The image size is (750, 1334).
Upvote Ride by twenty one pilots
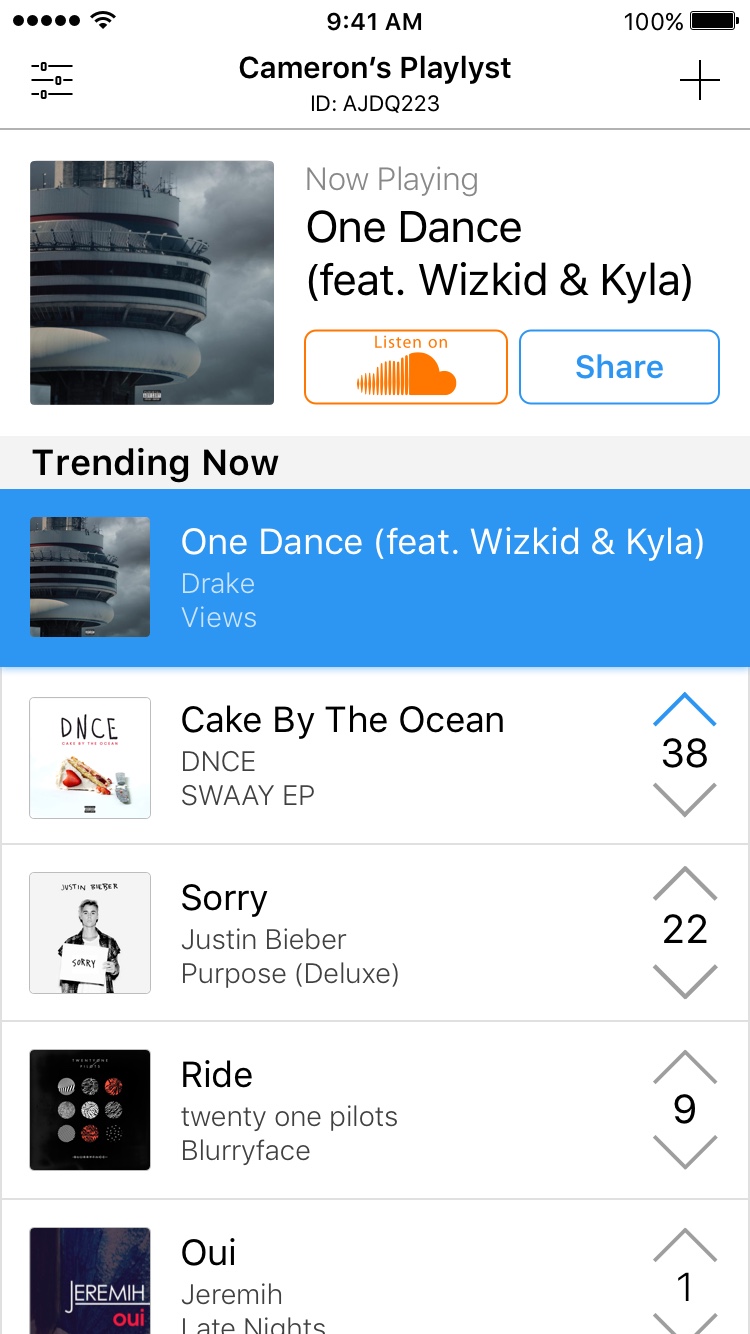(x=685, y=1066)
